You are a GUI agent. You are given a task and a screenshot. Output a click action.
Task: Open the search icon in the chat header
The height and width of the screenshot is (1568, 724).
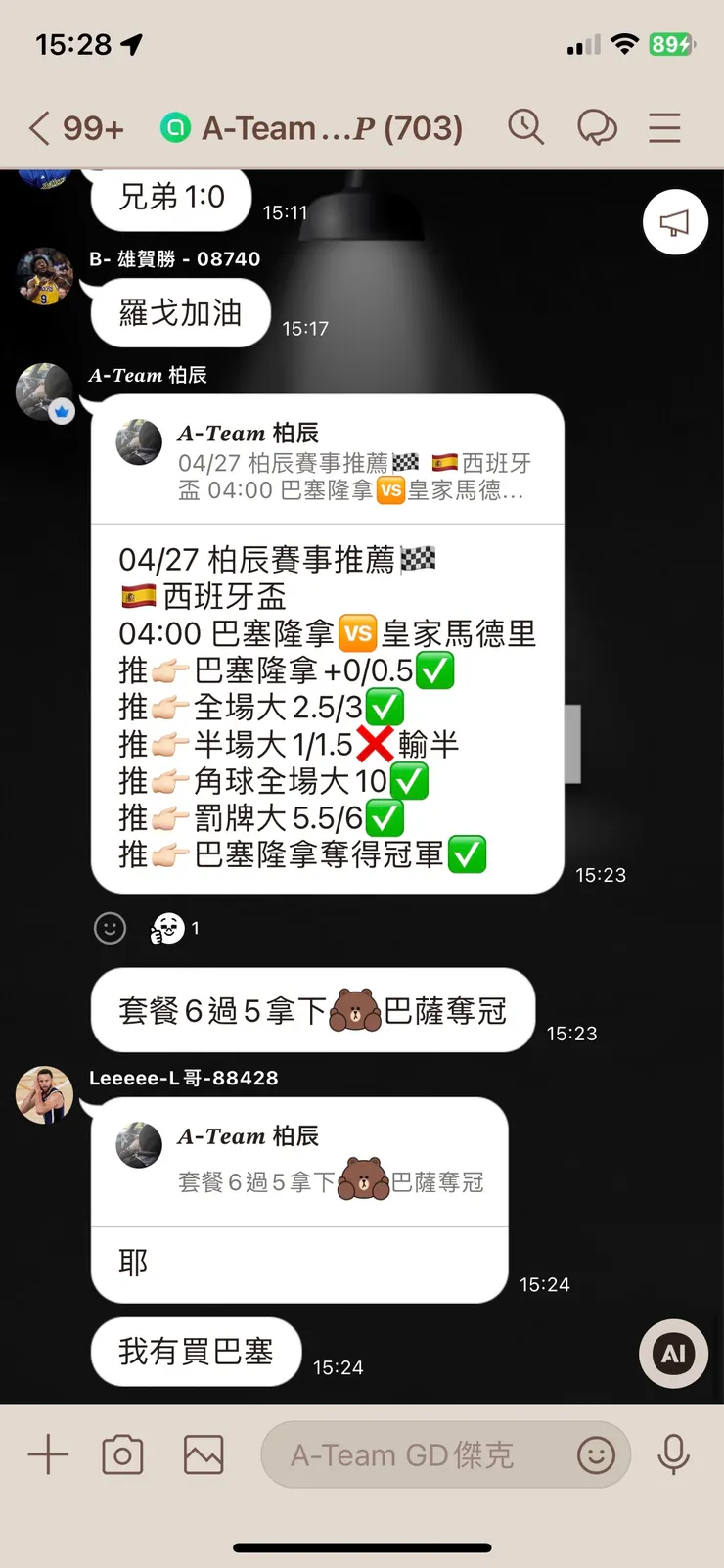tap(526, 127)
